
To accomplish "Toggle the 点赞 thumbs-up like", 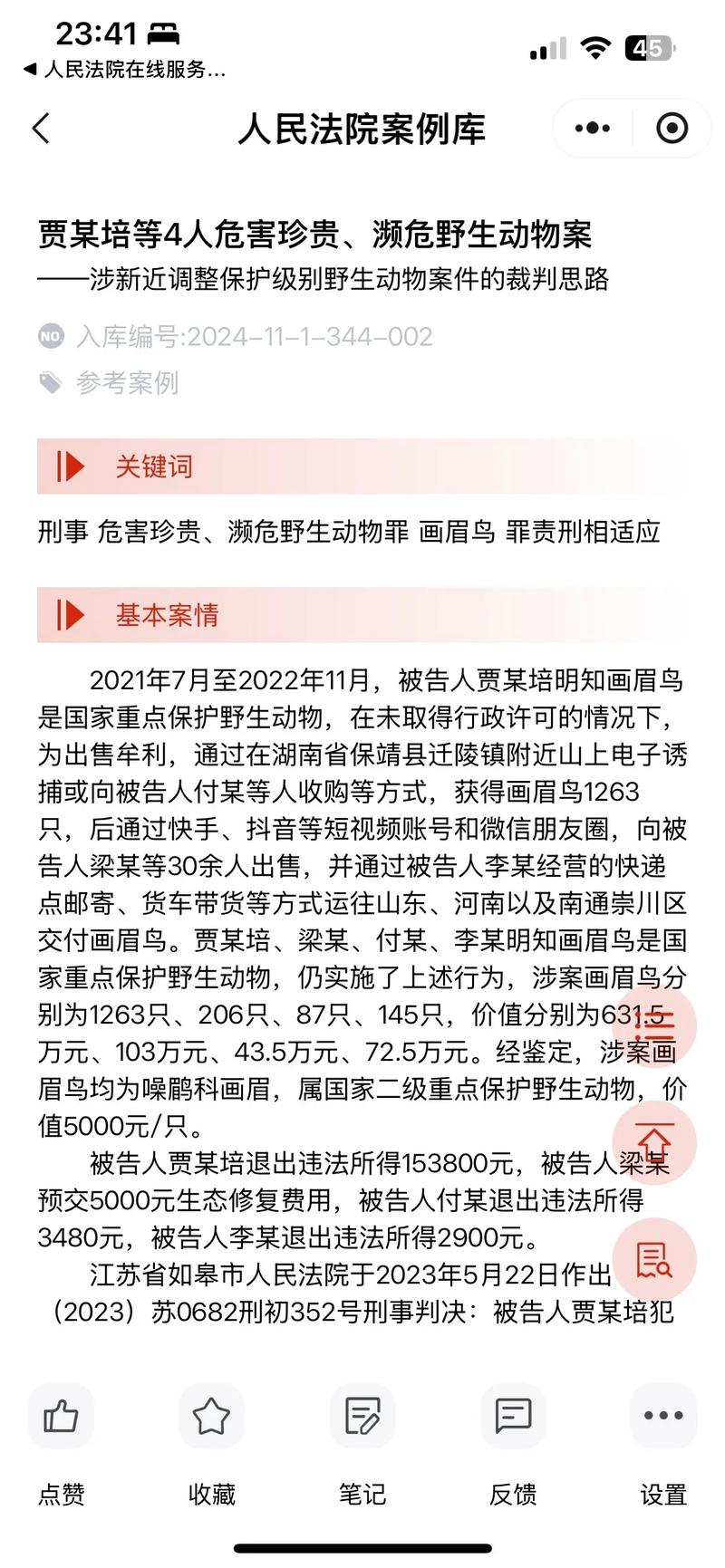I will [x=60, y=1417].
